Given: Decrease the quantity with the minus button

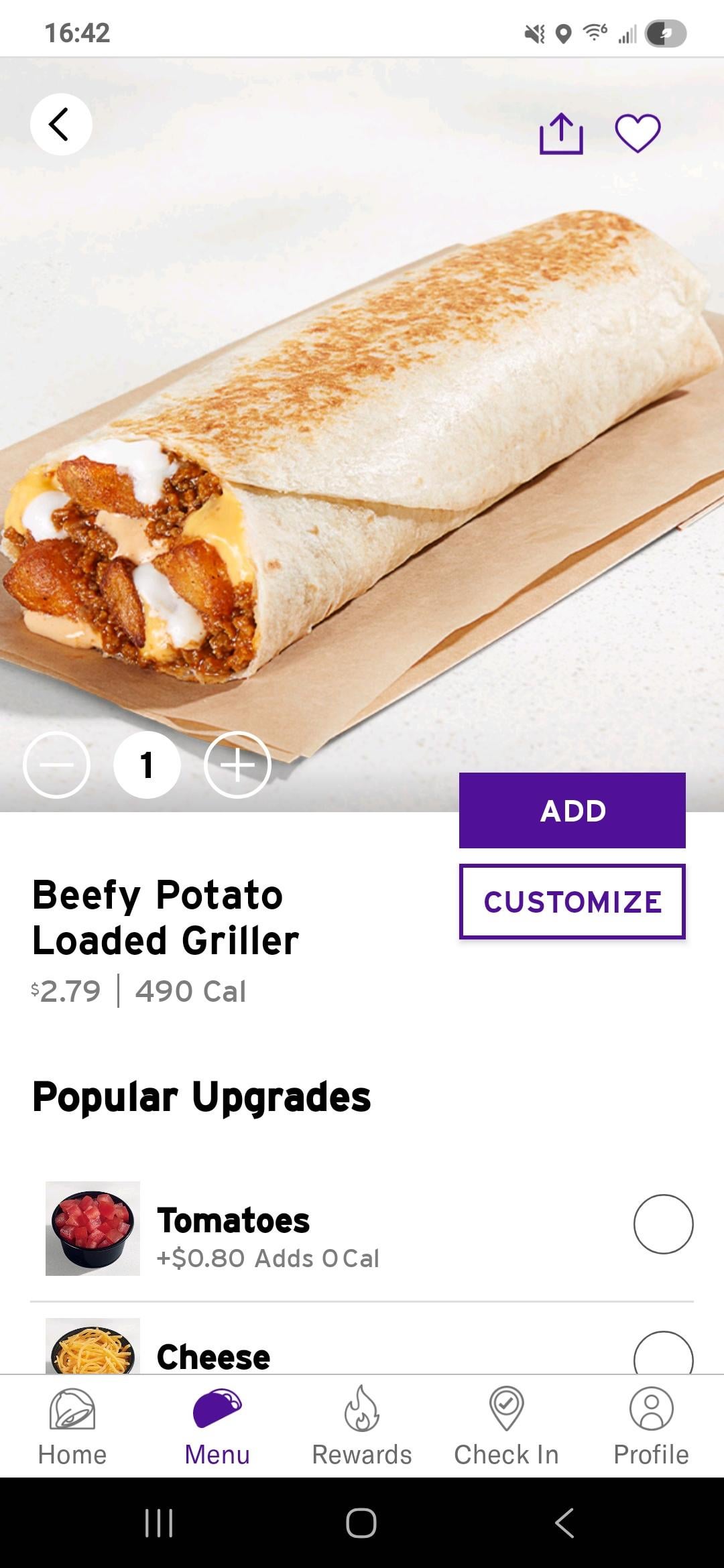Looking at the screenshot, I should coord(56,765).
